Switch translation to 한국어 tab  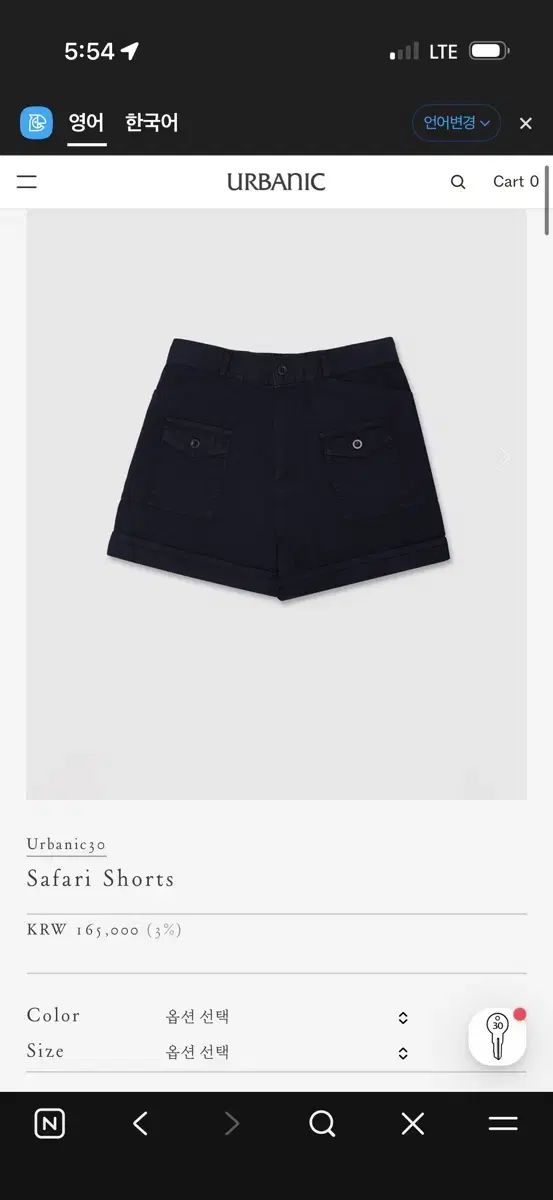click(x=151, y=123)
